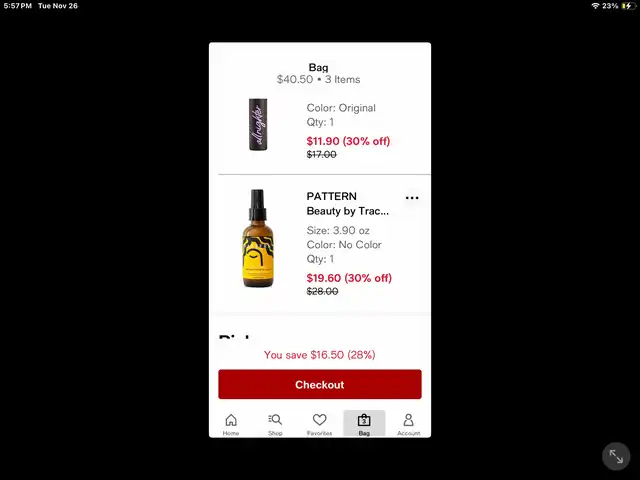Open the Account tab

(x=408, y=424)
